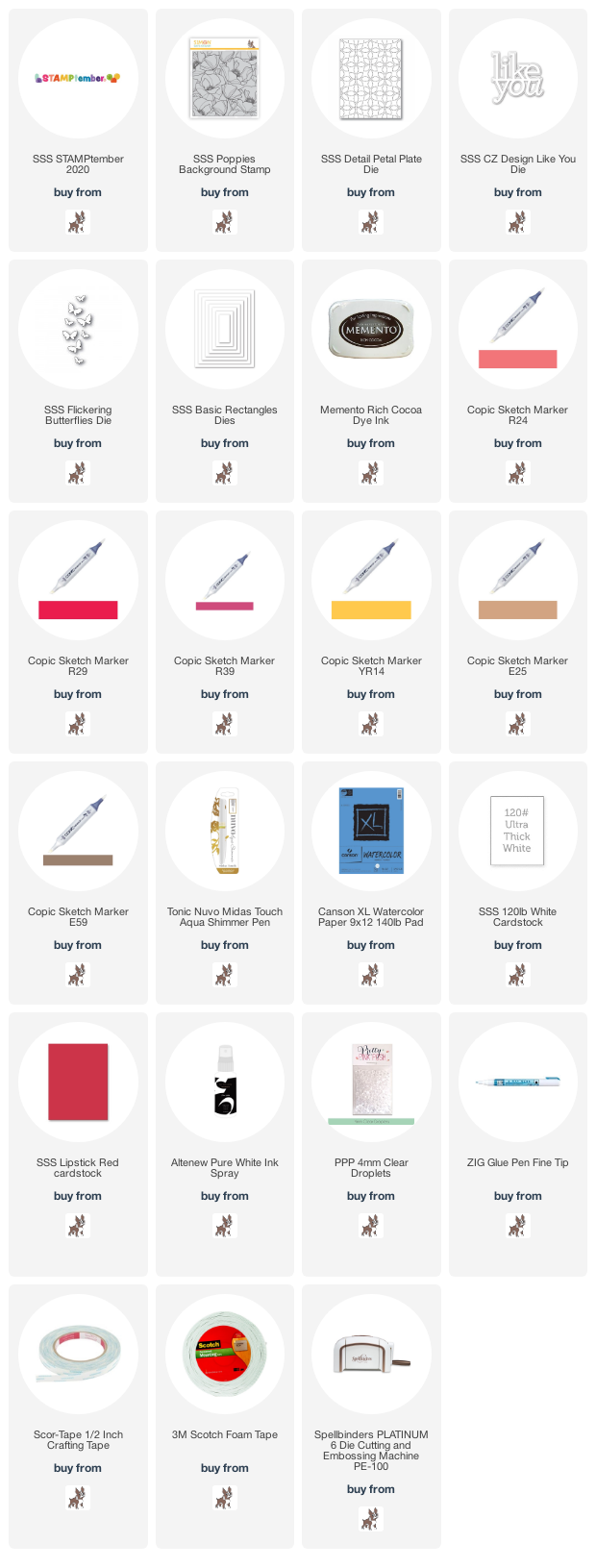Open Copic Sketch Marker R24 product
596x1568 pixels.
coord(517,330)
